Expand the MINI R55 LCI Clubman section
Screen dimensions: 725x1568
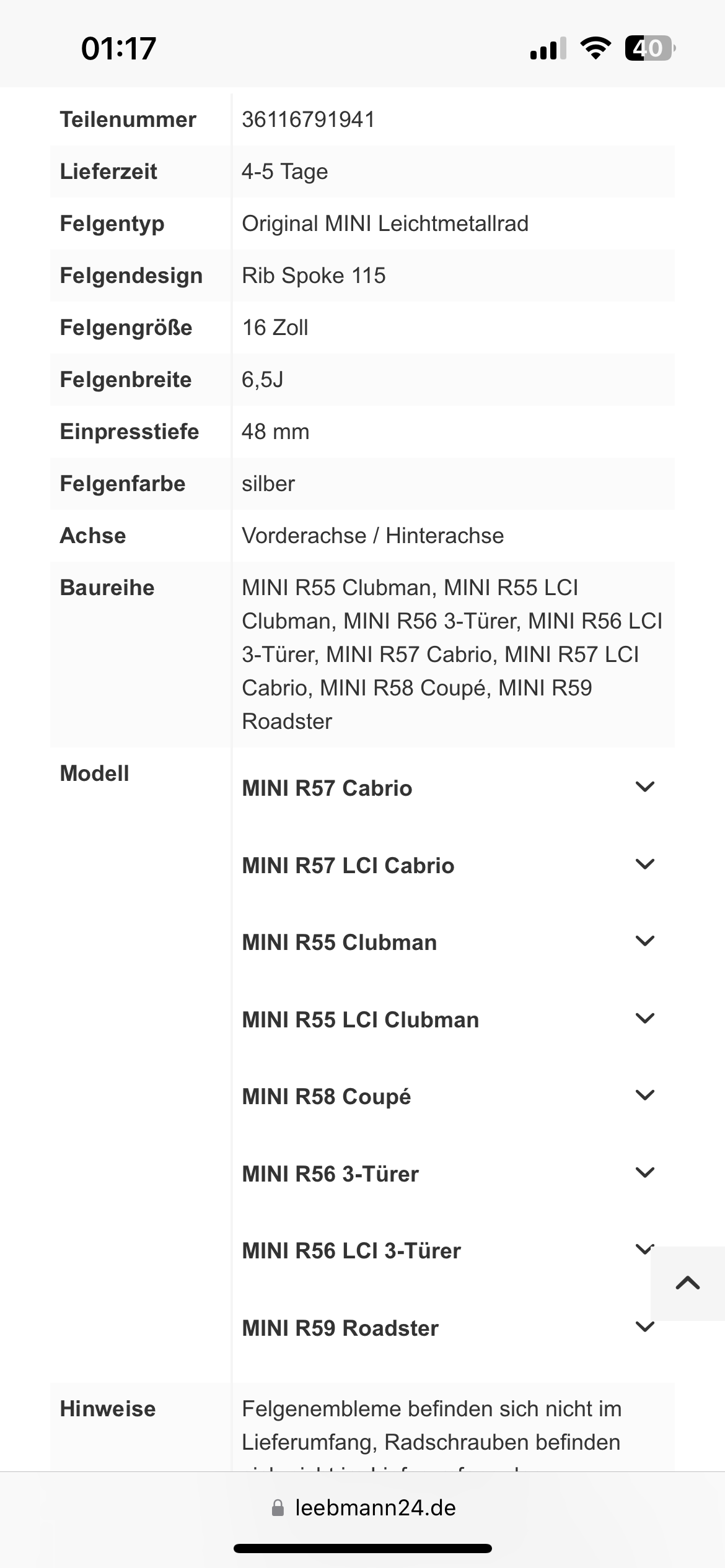[x=644, y=1019]
